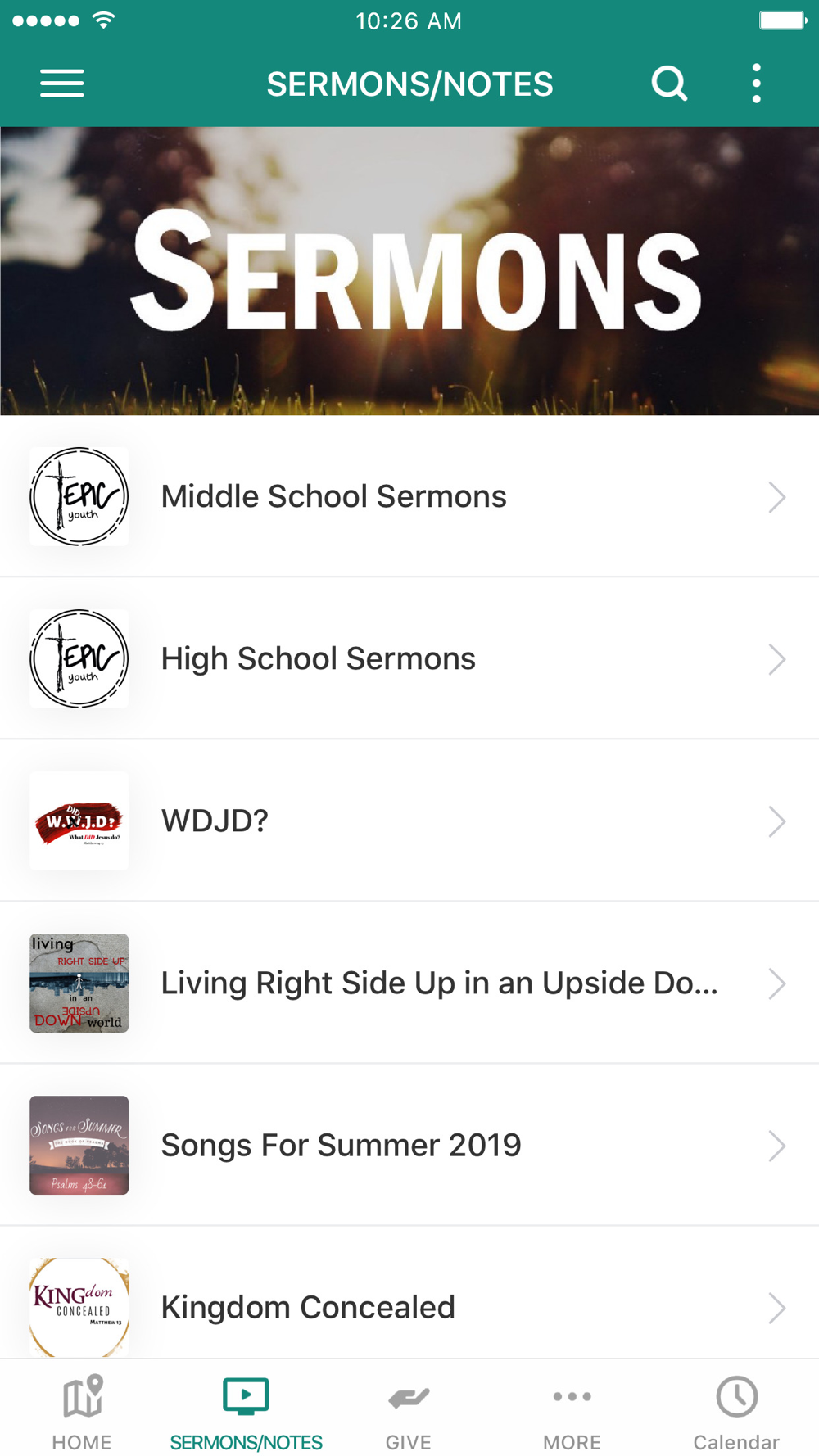The image size is (819, 1456).
Task: Open Middle School Sermons
Action: point(409,496)
